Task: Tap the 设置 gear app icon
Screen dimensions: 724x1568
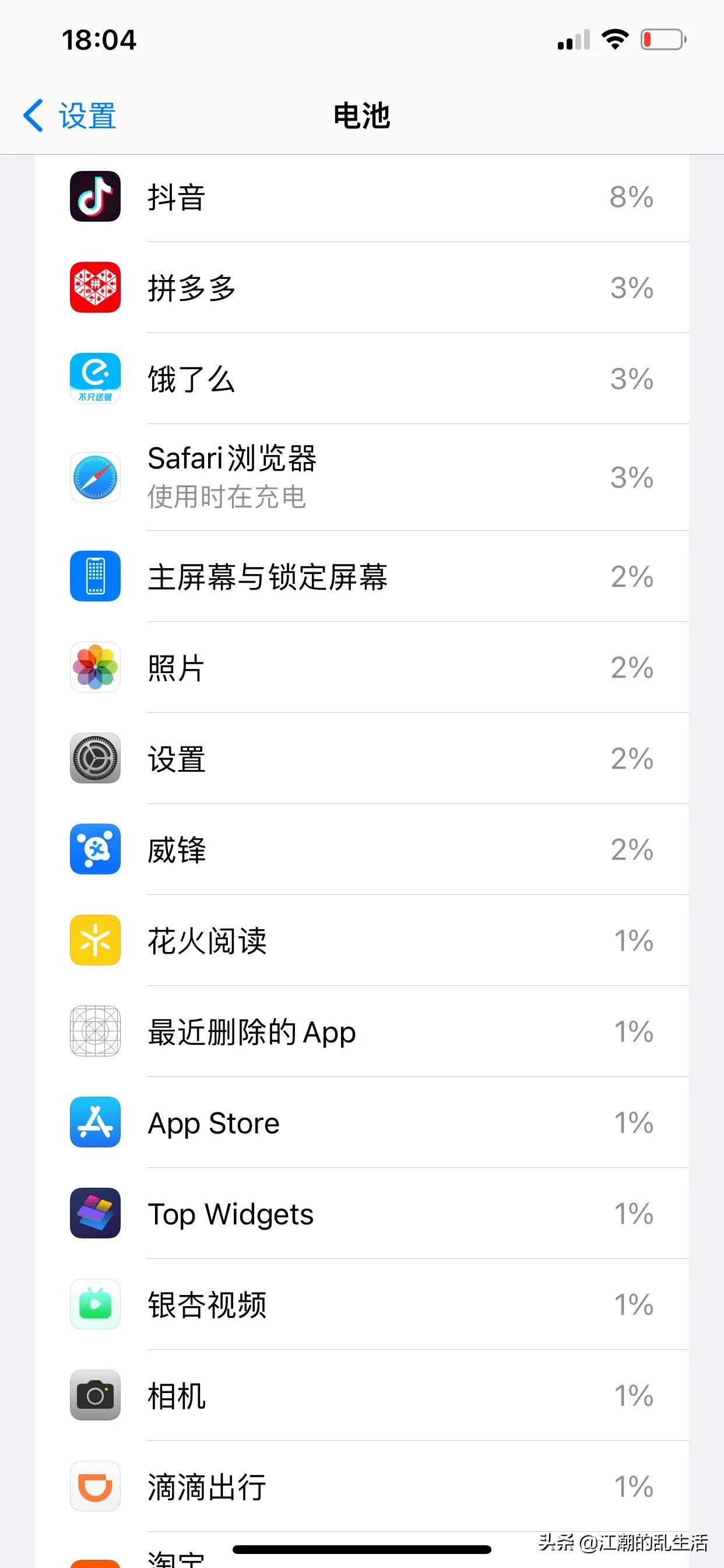Action: 95,758
